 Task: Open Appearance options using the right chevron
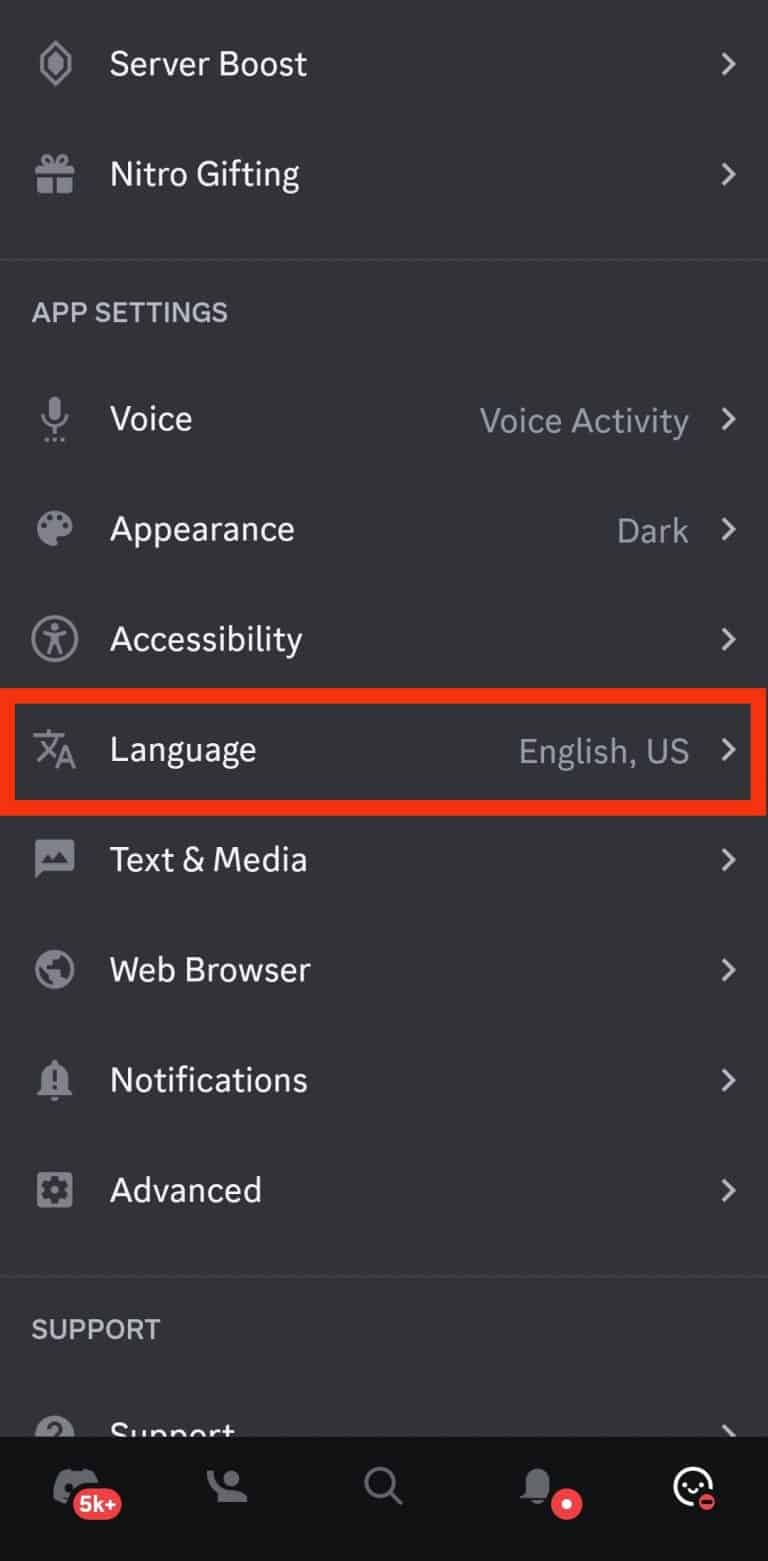tap(729, 530)
